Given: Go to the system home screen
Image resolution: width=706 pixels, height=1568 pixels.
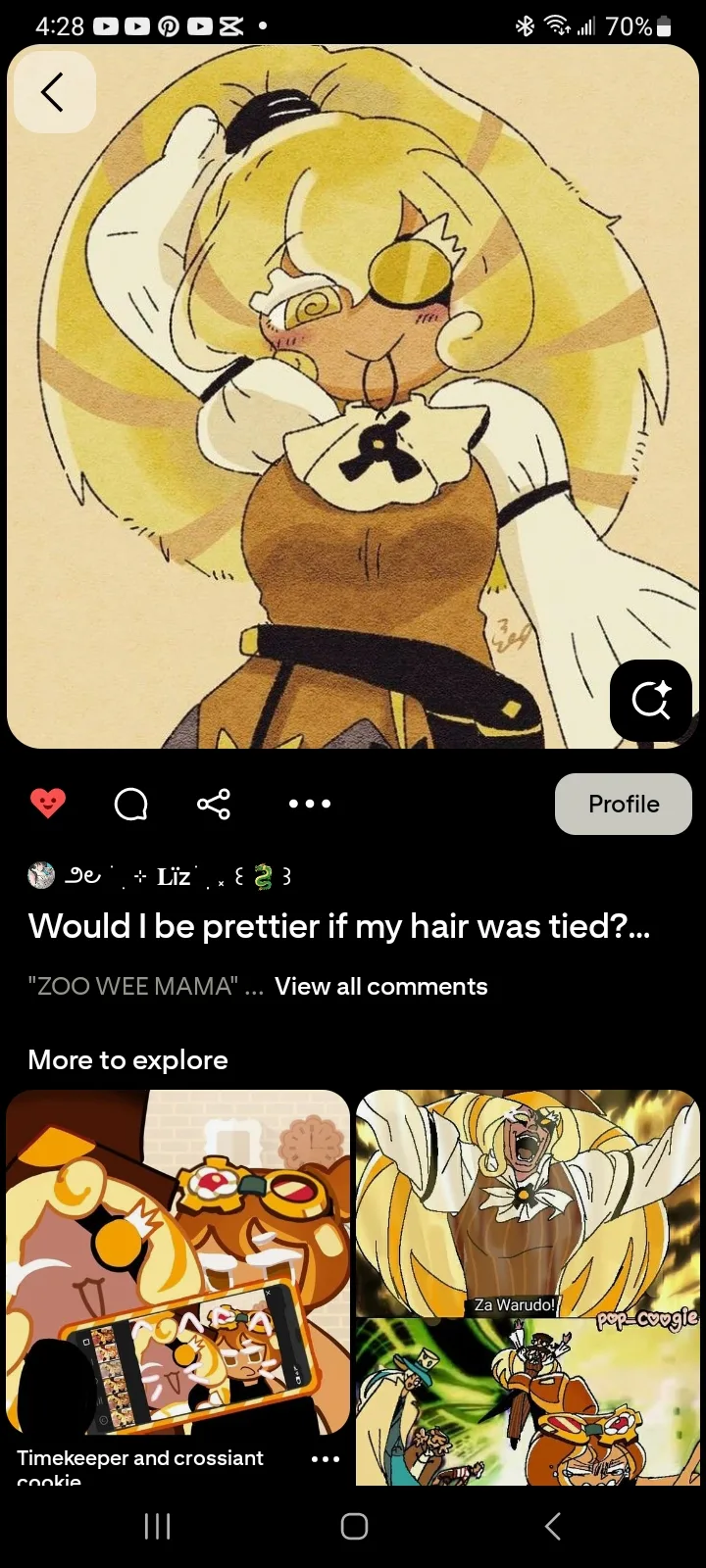Looking at the screenshot, I should [354, 1526].
